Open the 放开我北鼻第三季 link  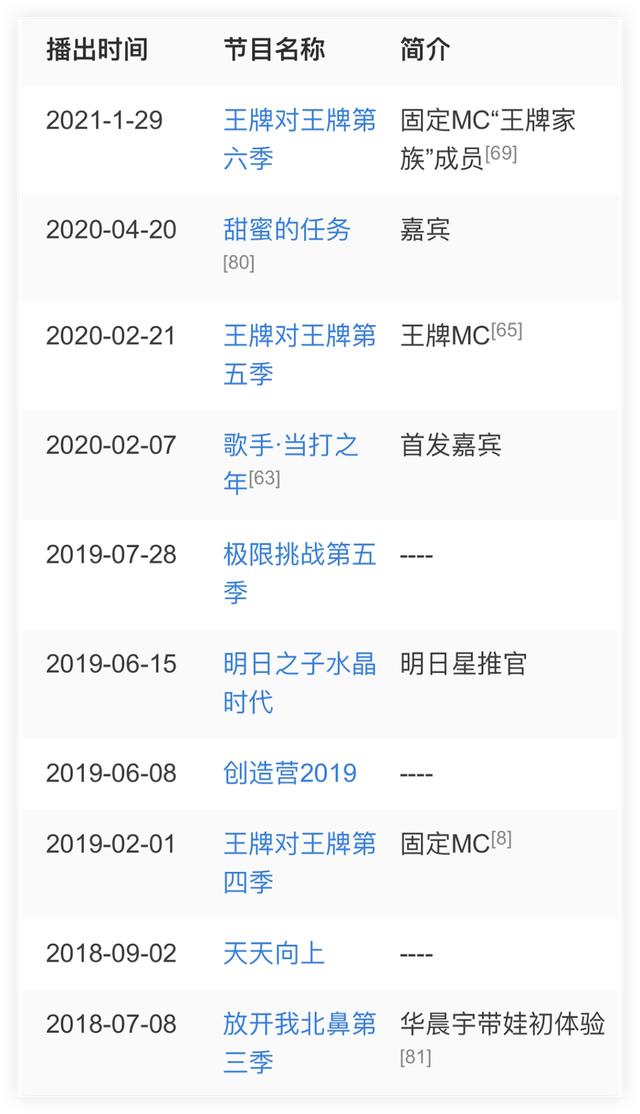[299, 1043]
